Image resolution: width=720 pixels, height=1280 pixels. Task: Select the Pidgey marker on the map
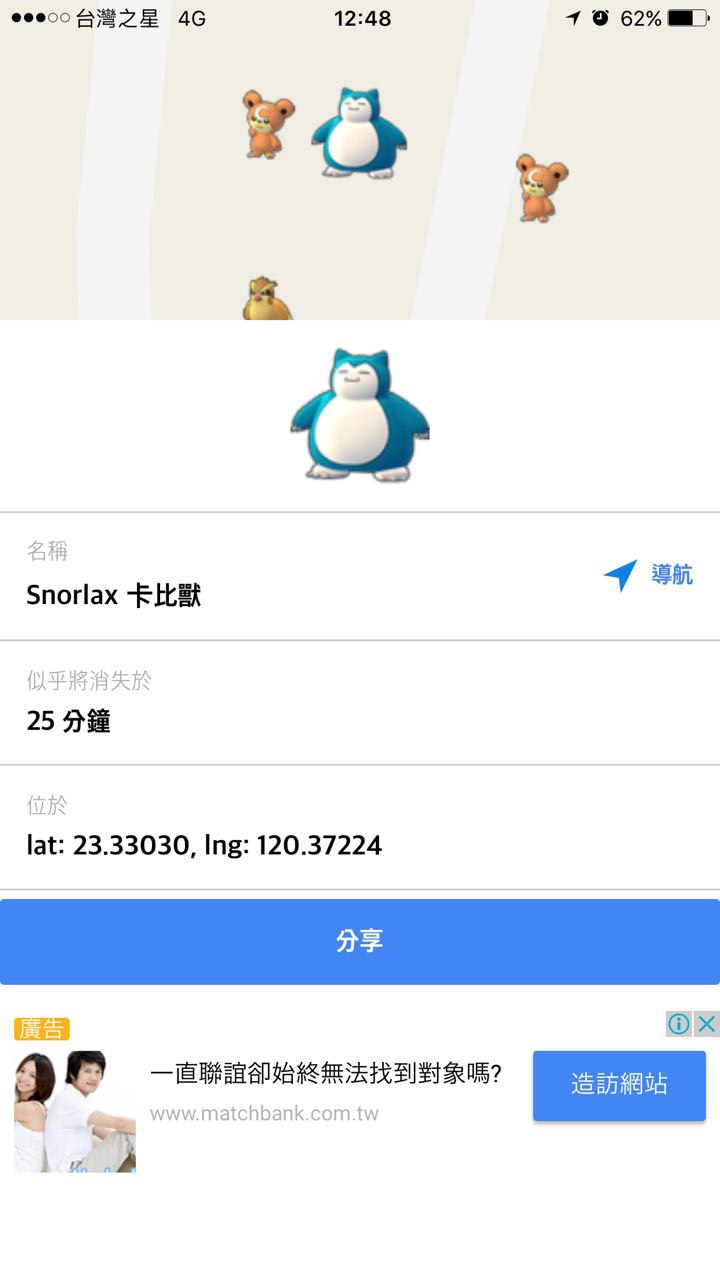[x=267, y=300]
